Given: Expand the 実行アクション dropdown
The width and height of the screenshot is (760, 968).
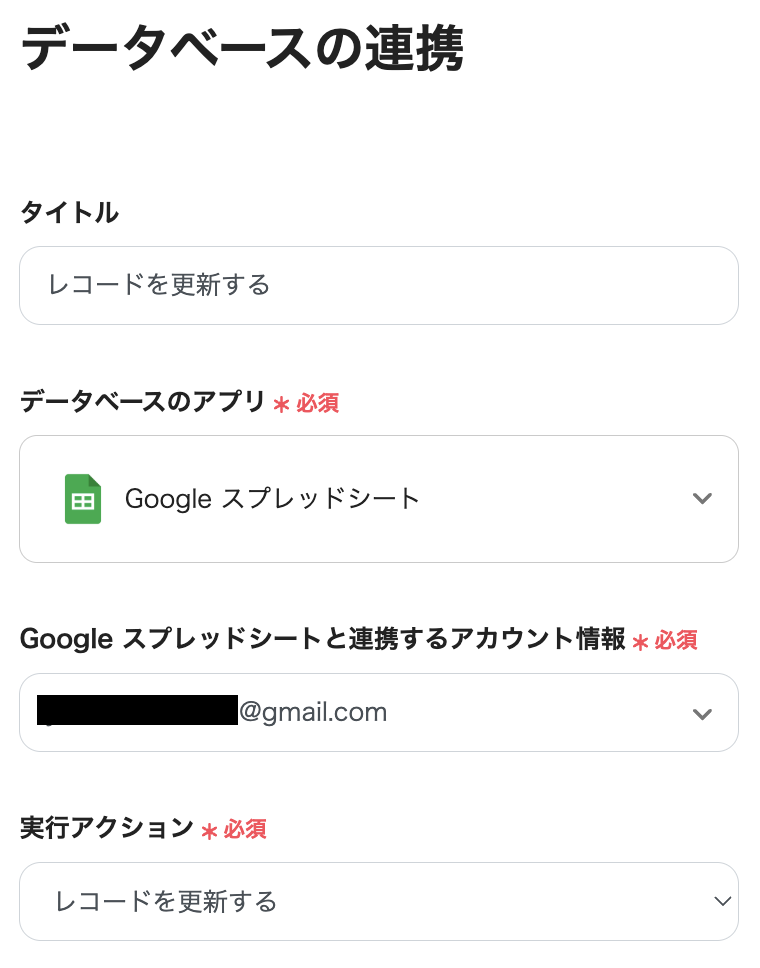Looking at the screenshot, I should point(378,902).
